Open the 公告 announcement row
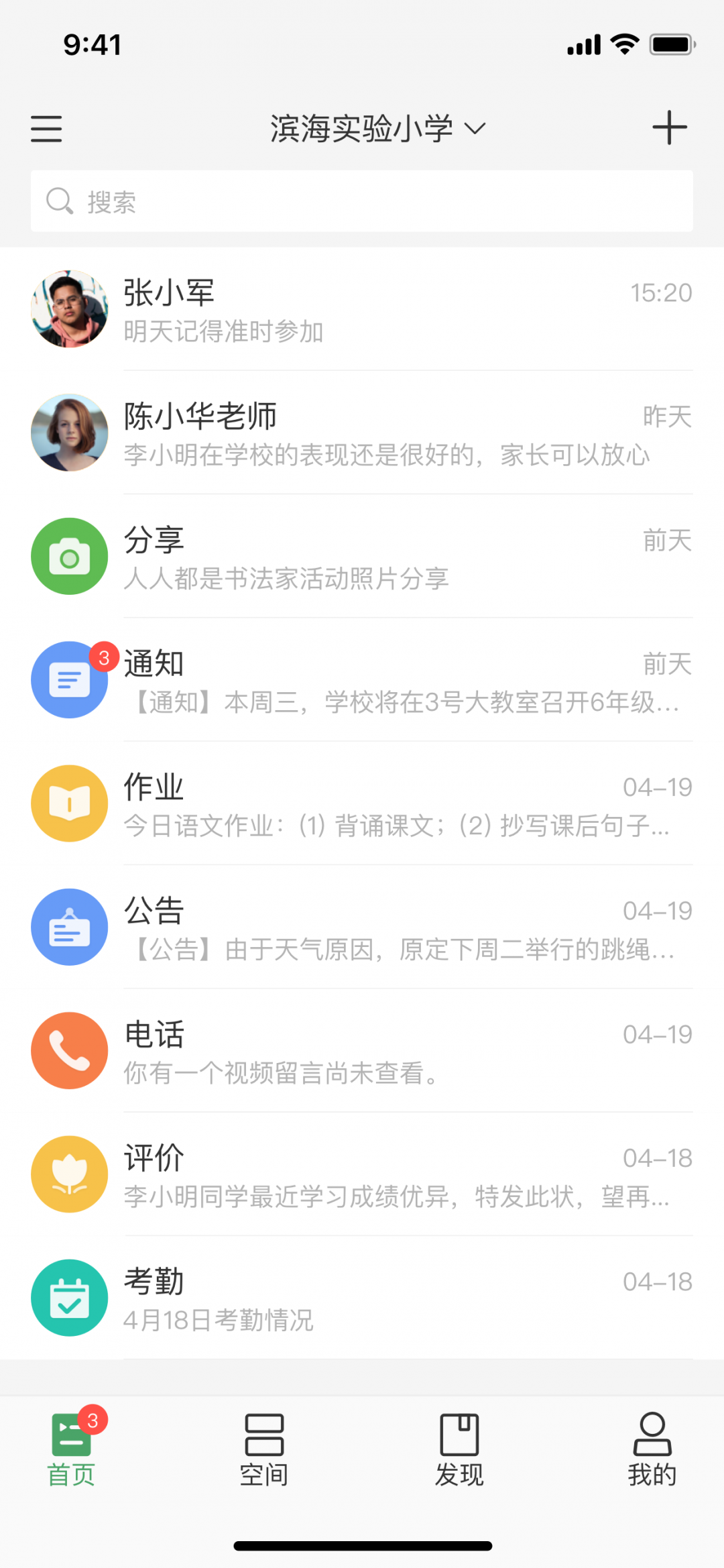The image size is (724, 1568). (362, 928)
